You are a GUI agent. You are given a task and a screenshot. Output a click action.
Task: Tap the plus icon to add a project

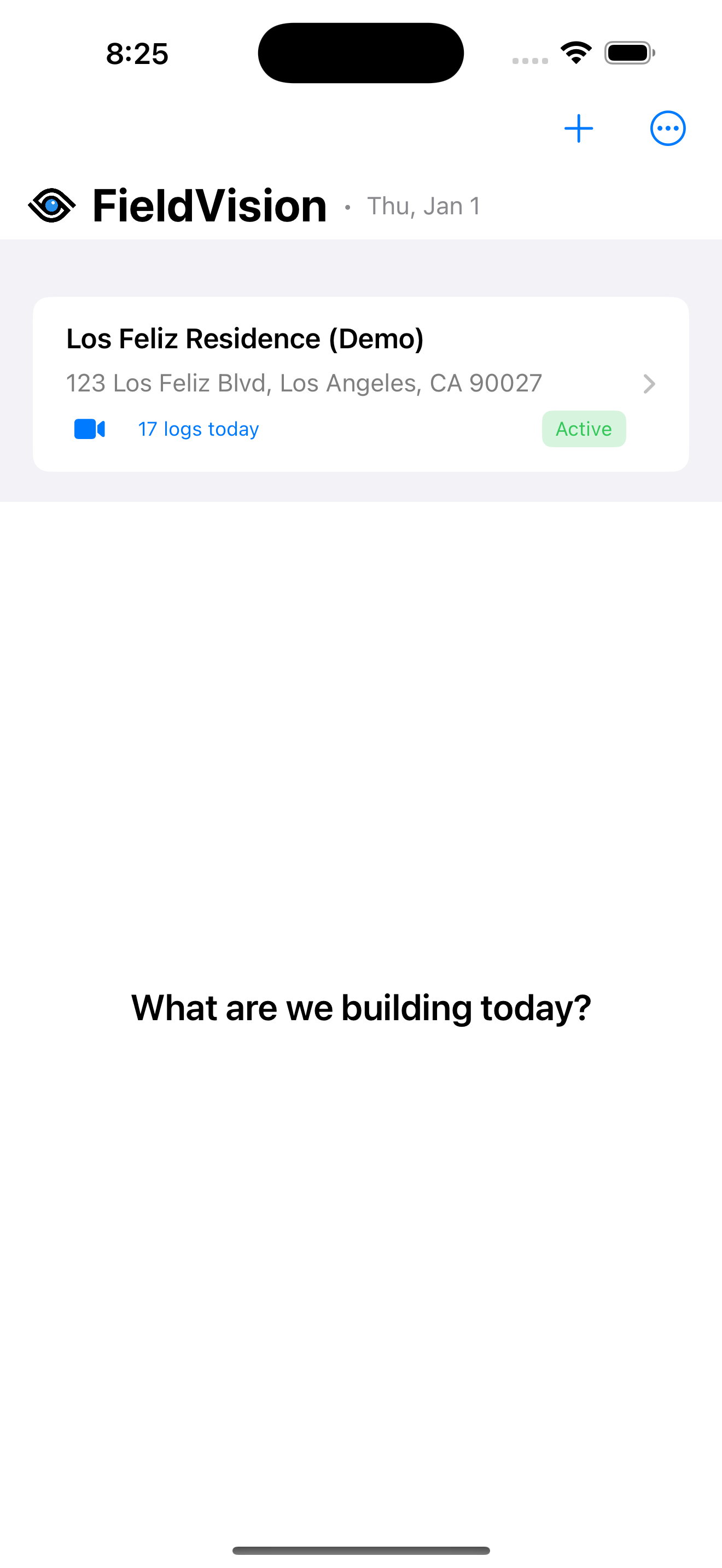pyautogui.click(x=578, y=128)
